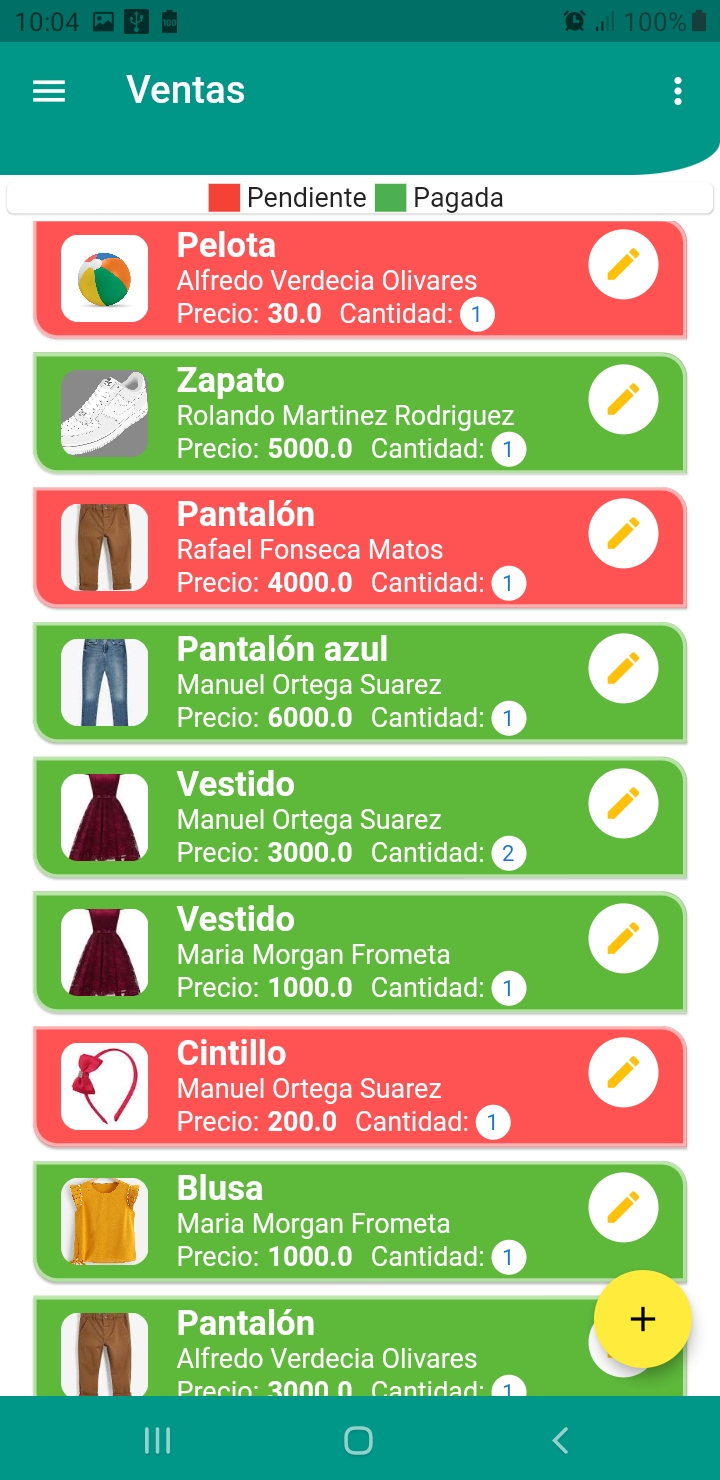Edit the Cintillo sale
Viewport: 720px width, 1480px height.
[623, 1073]
